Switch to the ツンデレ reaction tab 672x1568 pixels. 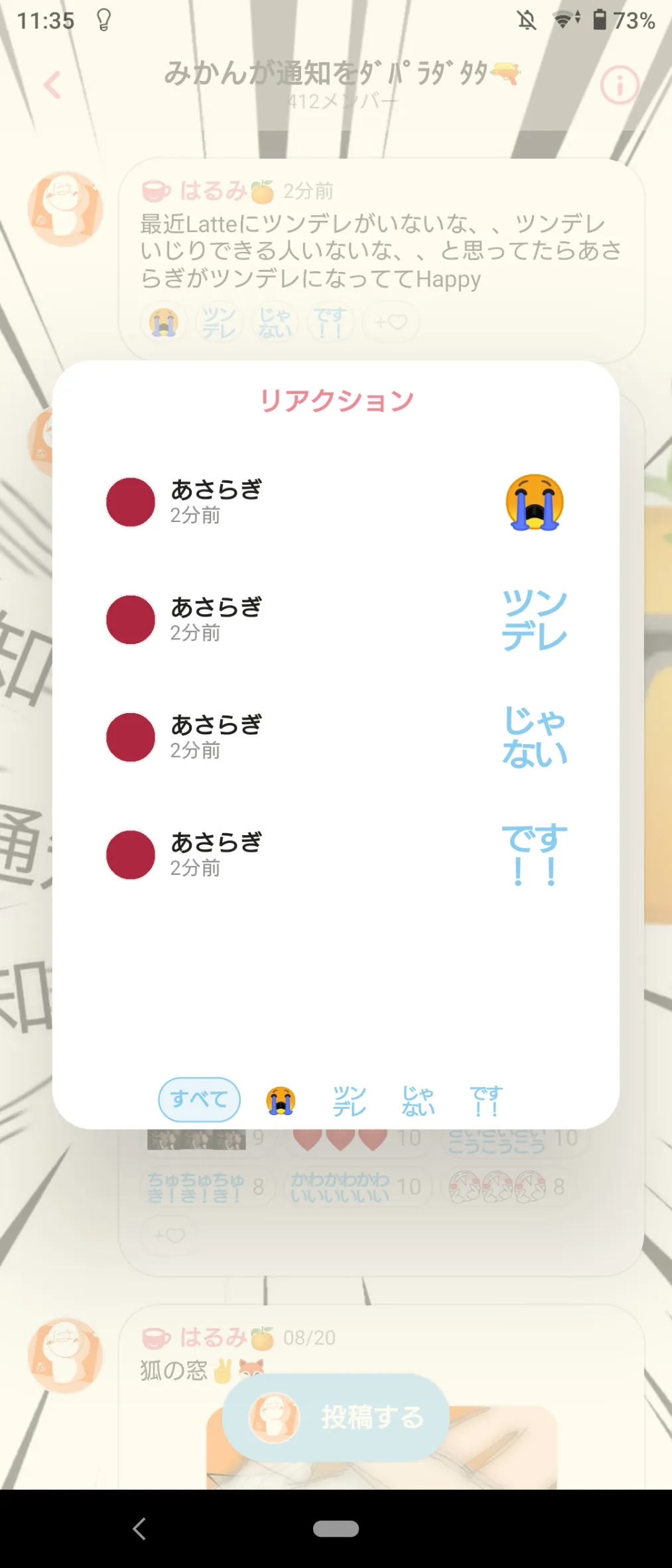click(x=349, y=1100)
